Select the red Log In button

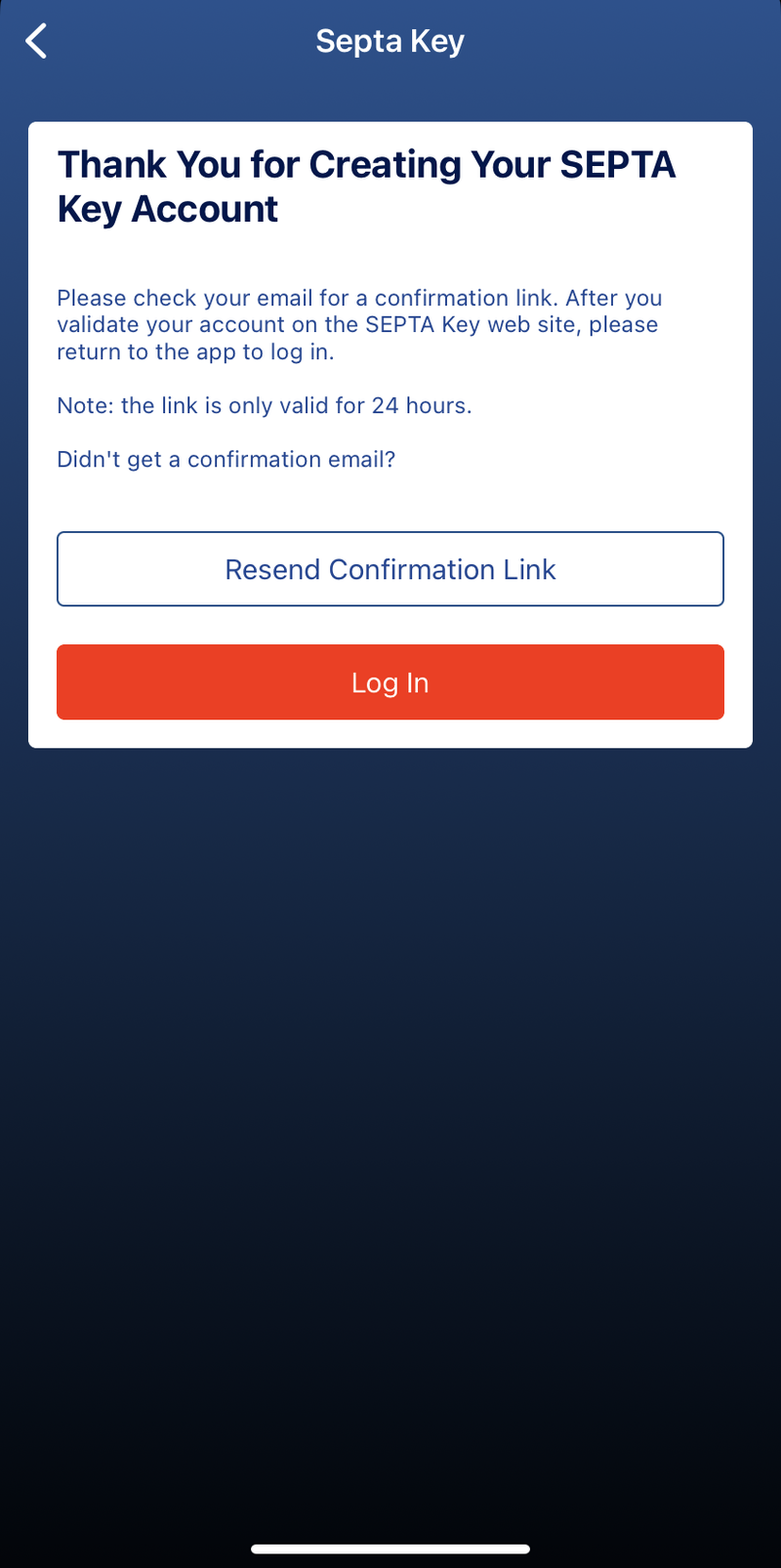390,682
